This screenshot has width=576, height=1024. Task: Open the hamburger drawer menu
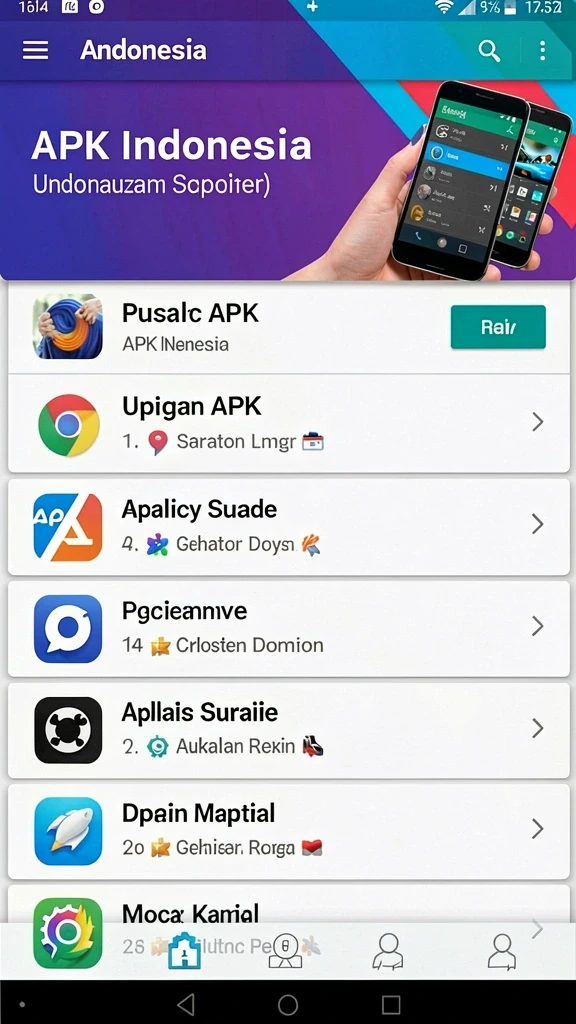[x=35, y=50]
